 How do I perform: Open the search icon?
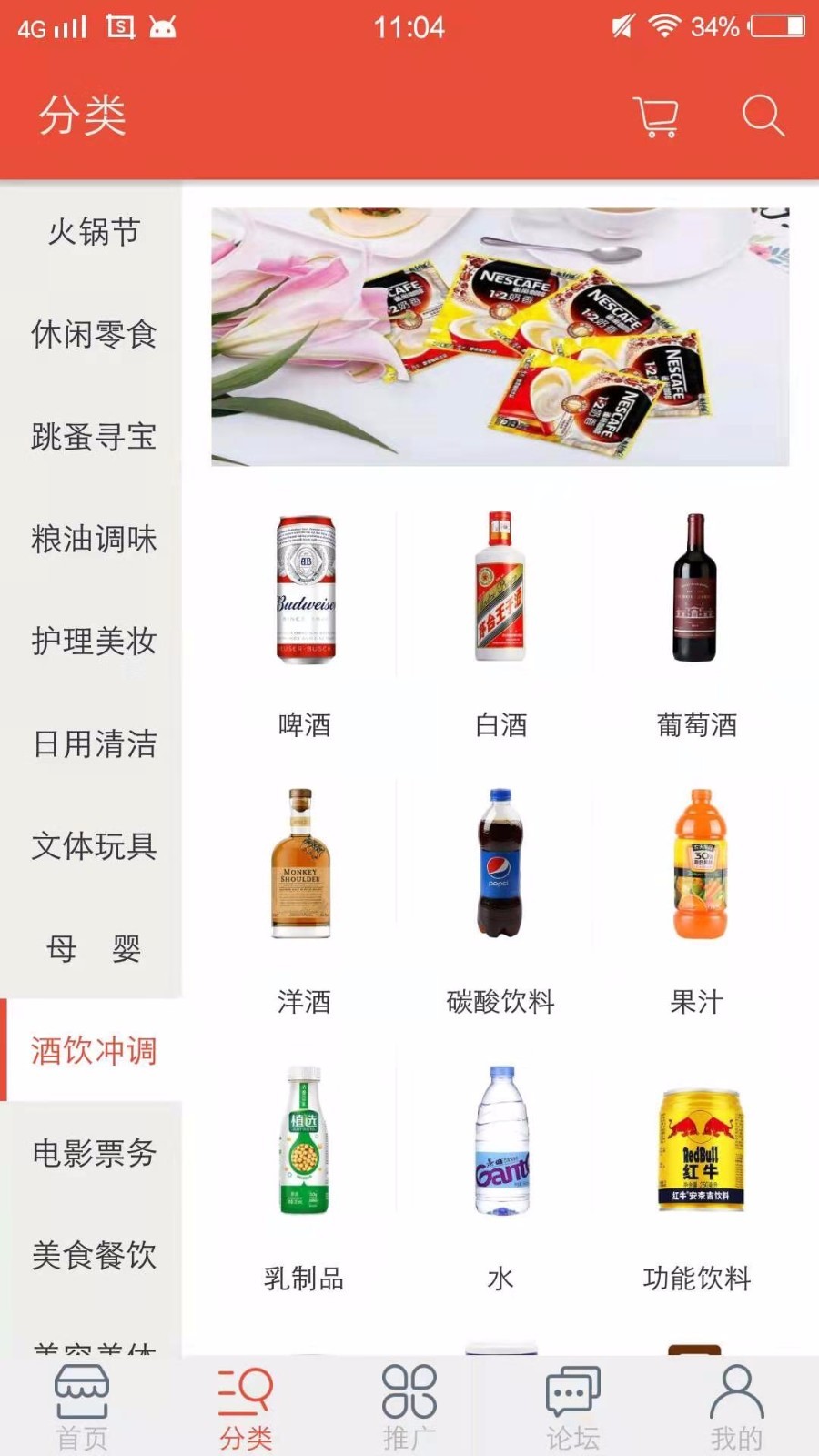click(763, 116)
